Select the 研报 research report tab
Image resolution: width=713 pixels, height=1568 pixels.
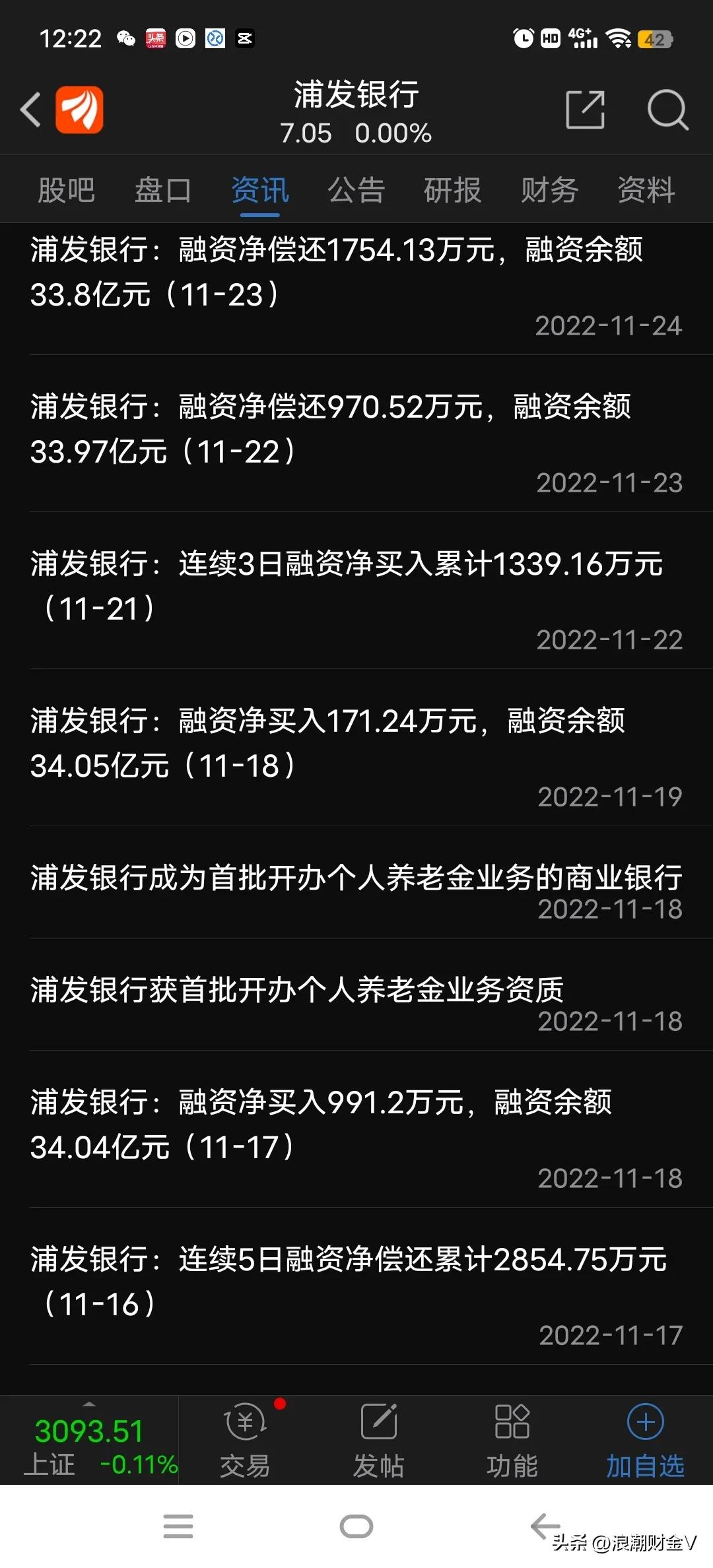click(452, 190)
